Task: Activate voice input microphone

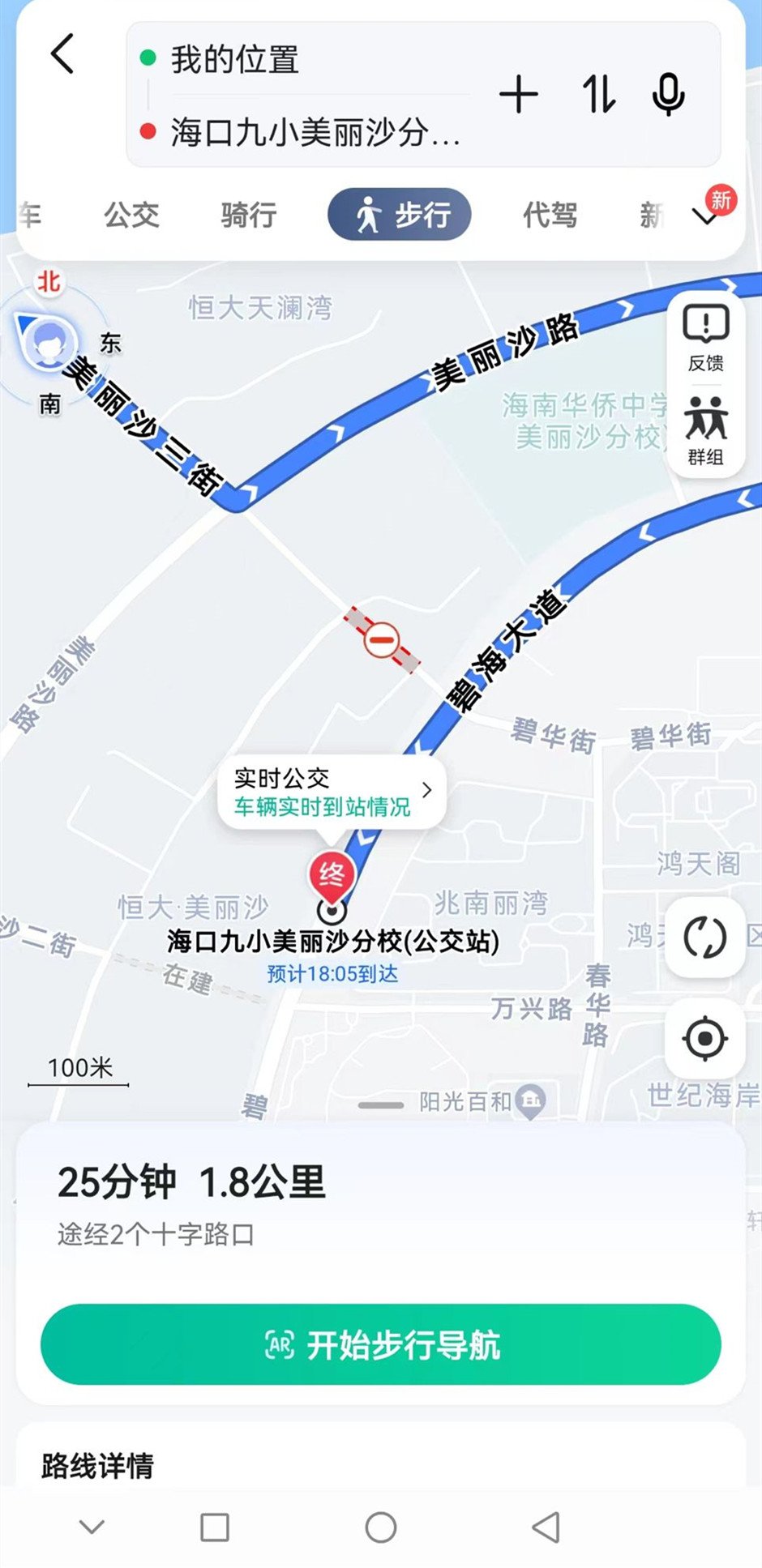Action: pos(669,95)
